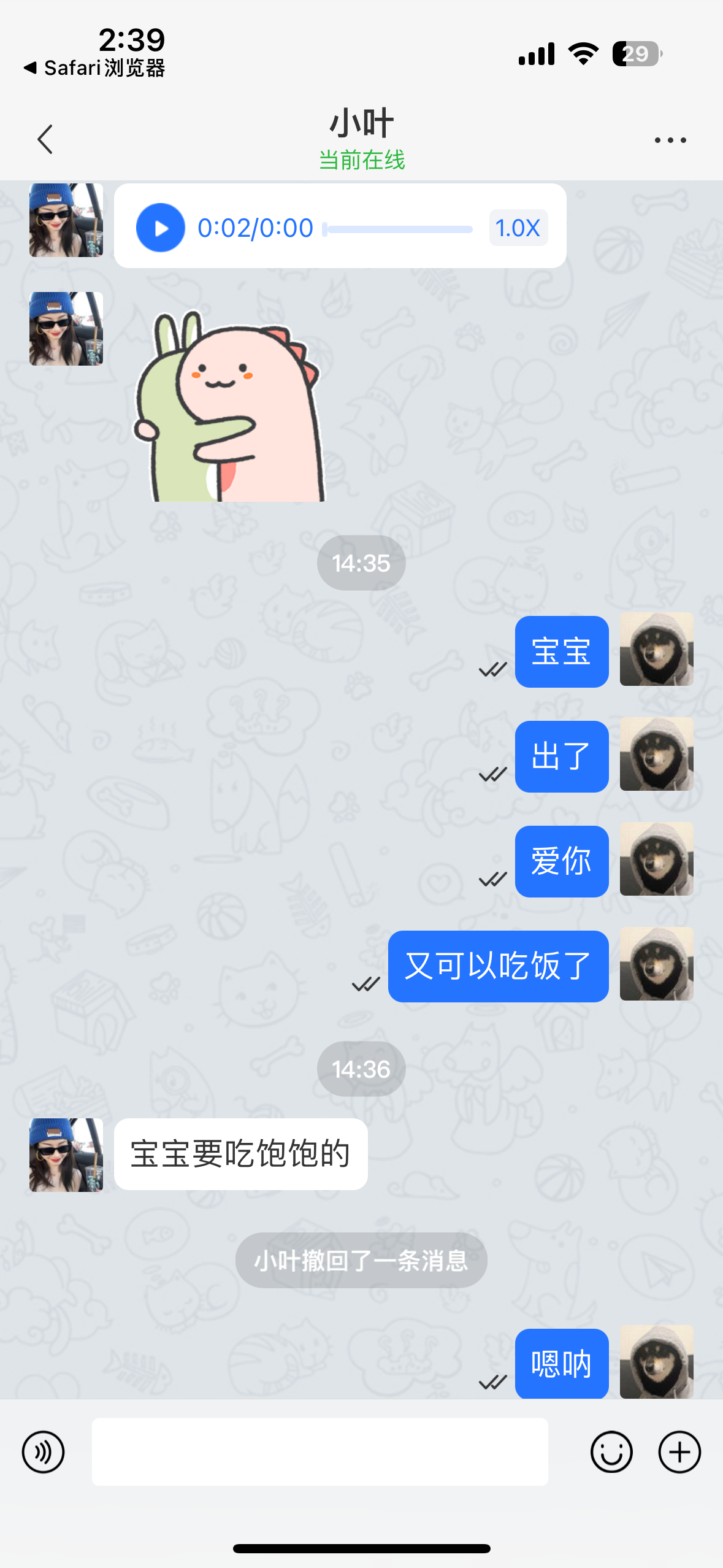Return to Safari浏览器 via the status bar

click(95, 68)
